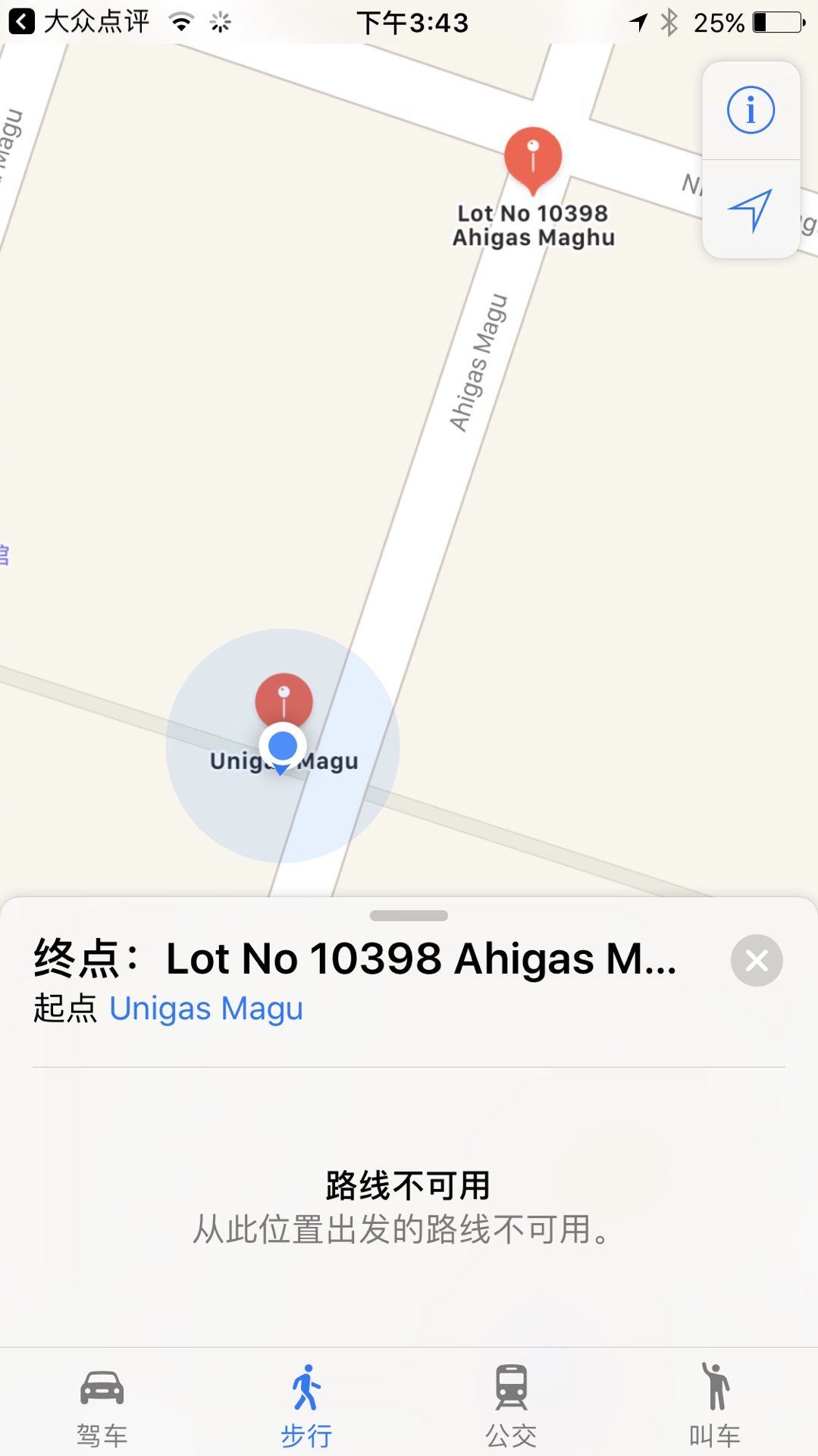Image resolution: width=818 pixels, height=1456 pixels.
Task: Tap the locate-me arrow button
Action: click(x=751, y=209)
